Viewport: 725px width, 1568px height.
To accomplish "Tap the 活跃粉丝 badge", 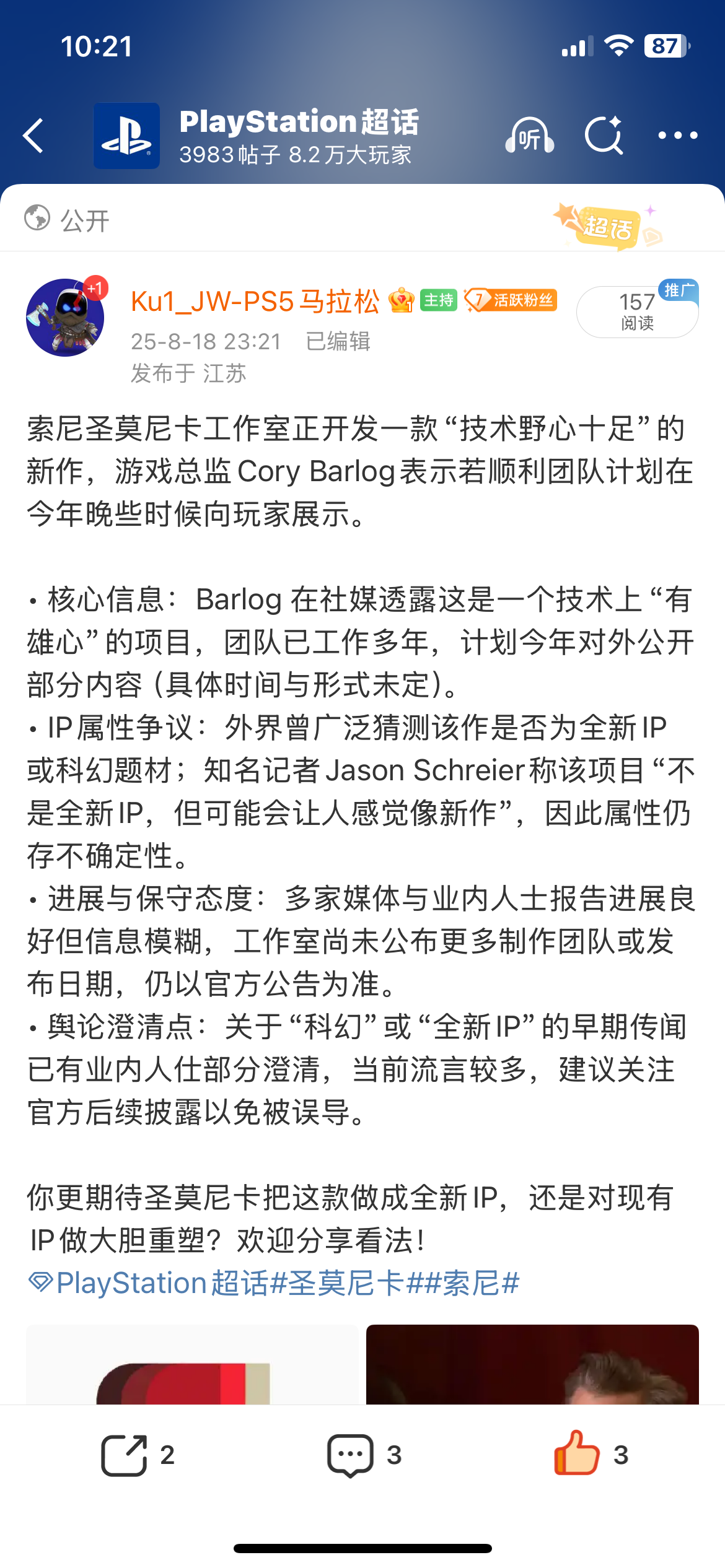I will click(x=511, y=300).
